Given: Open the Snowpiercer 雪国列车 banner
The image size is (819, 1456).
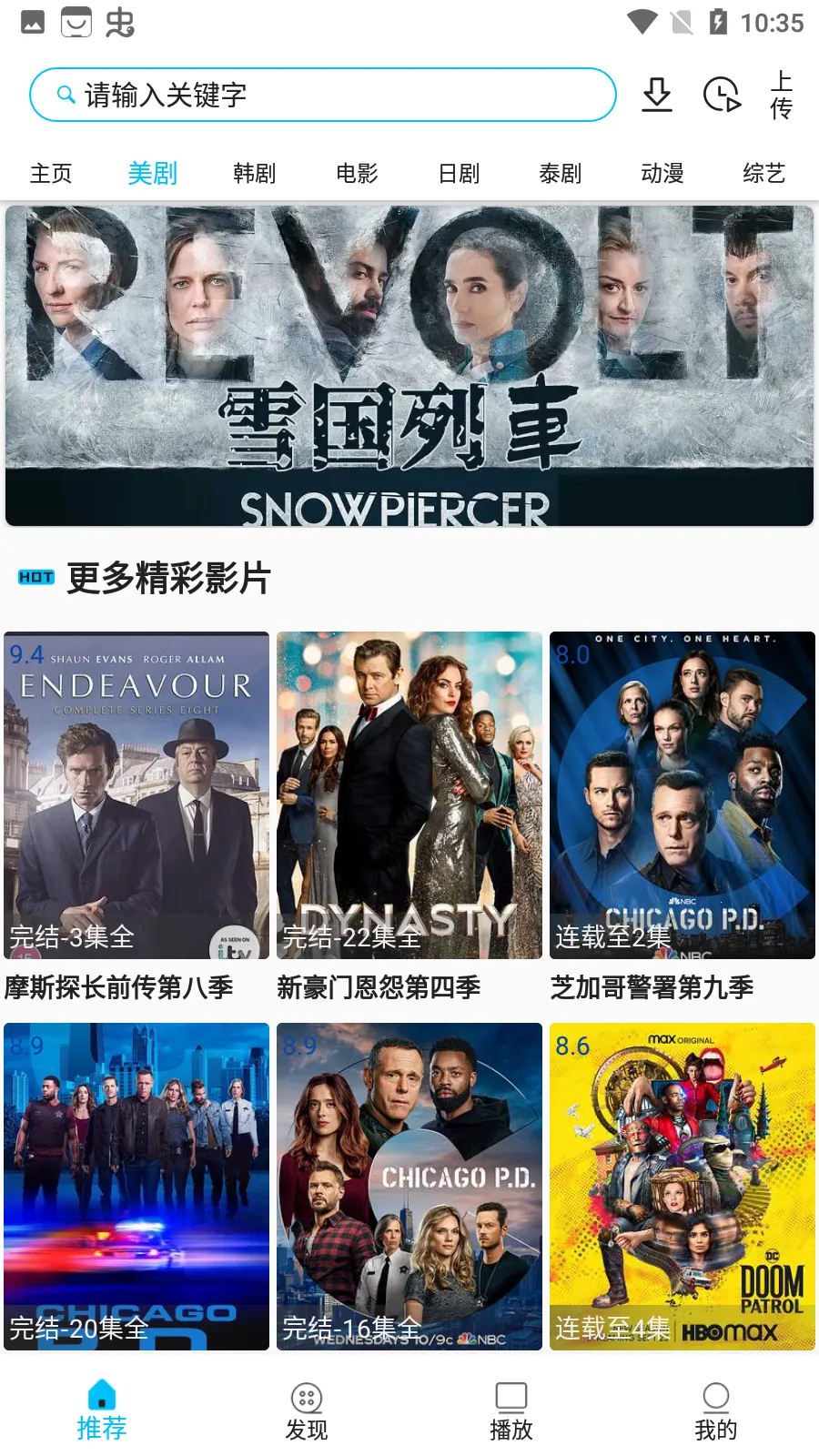Looking at the screenshot, I should pos(409,366).
